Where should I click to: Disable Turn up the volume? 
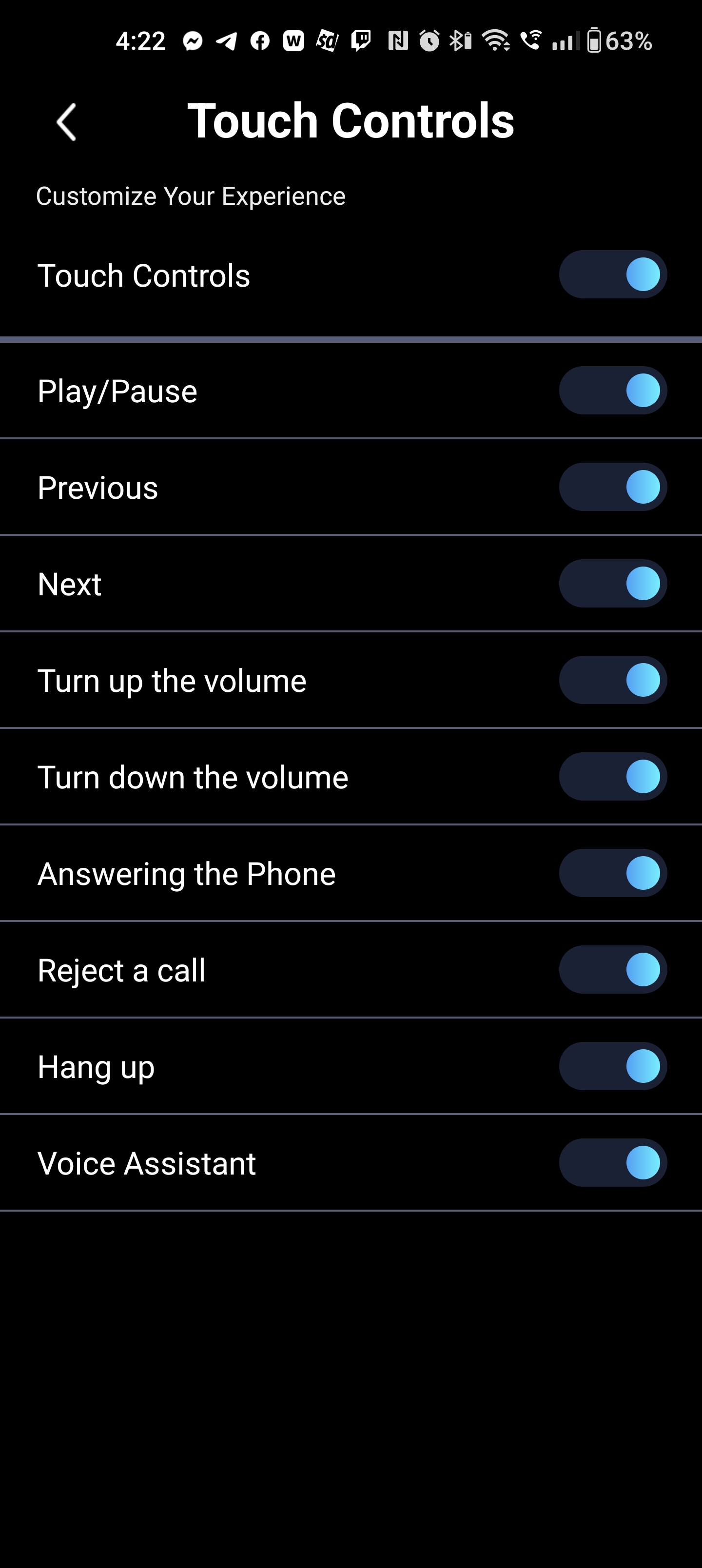(x=613, y=680)
